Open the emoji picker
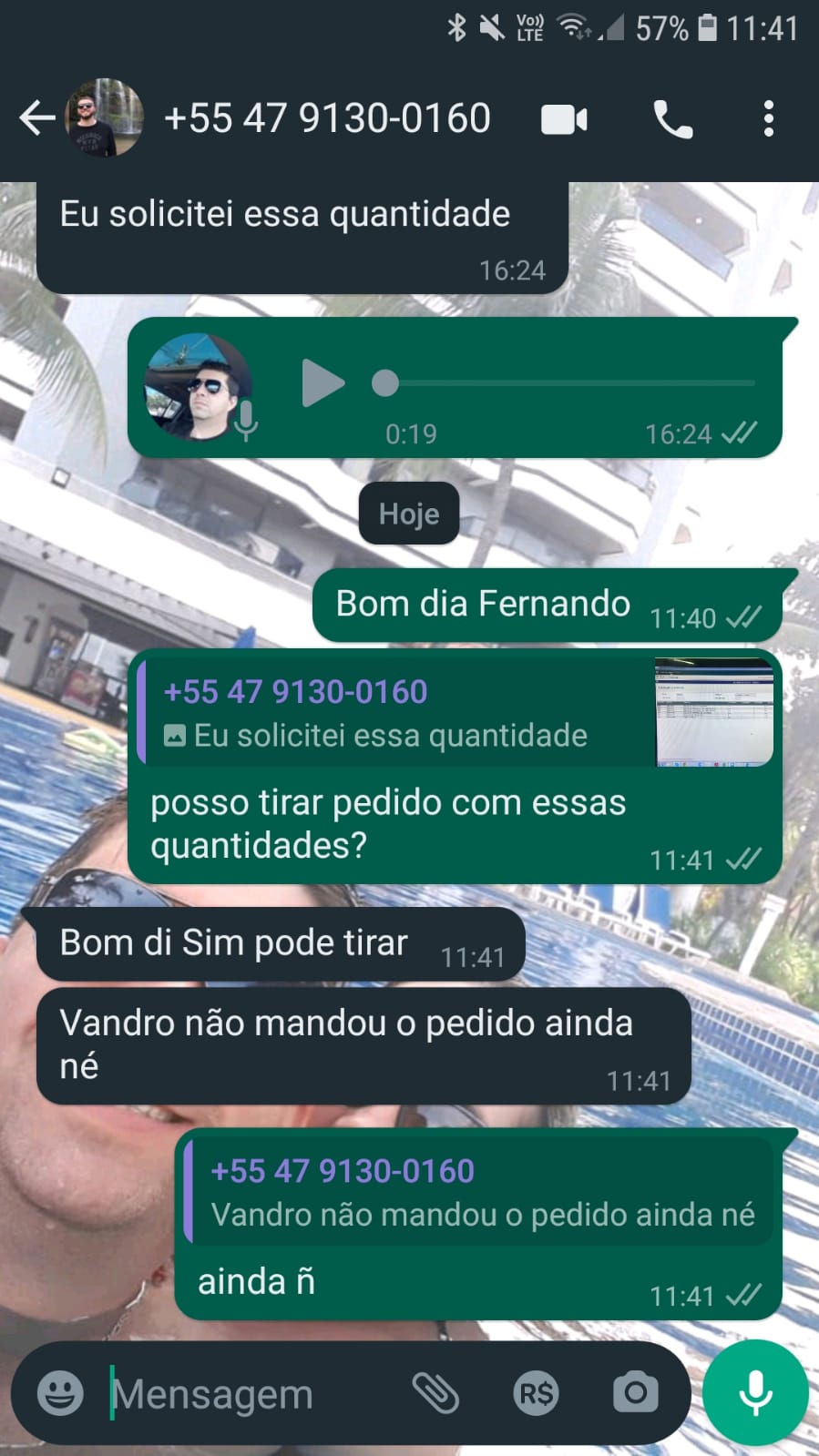819x1456 pixels. click(x=60, y=1393)
